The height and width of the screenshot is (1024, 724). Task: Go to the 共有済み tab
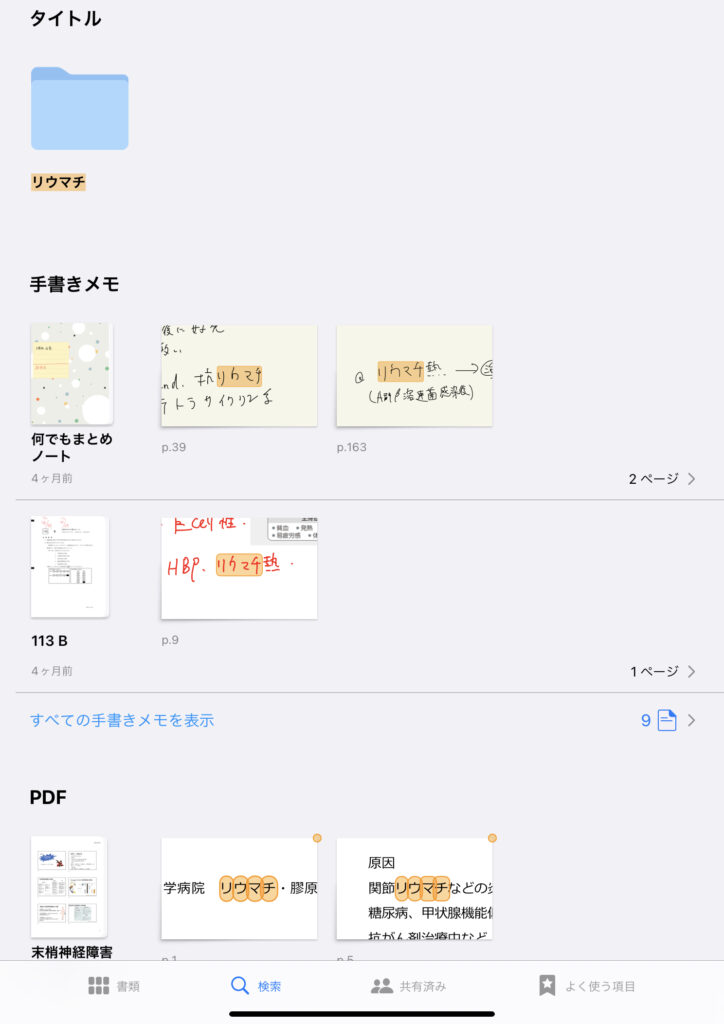[408, 986]
